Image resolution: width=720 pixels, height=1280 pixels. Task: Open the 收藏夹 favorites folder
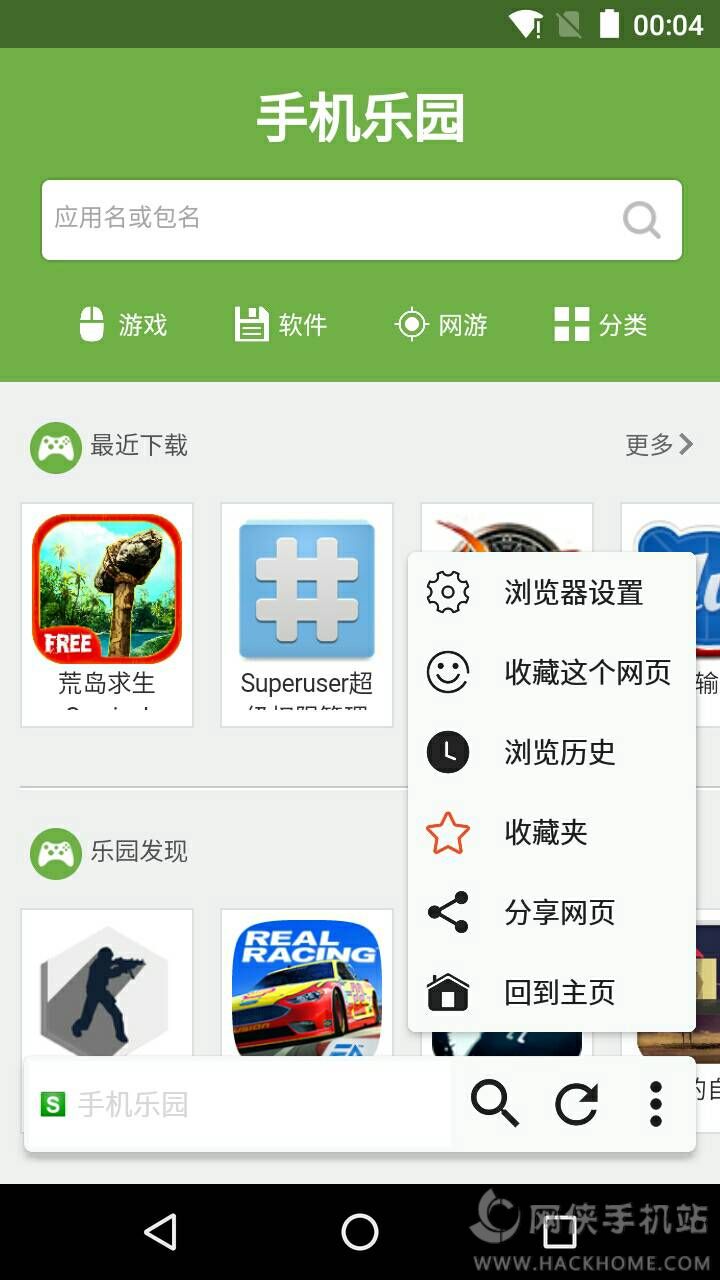point(551,833)
